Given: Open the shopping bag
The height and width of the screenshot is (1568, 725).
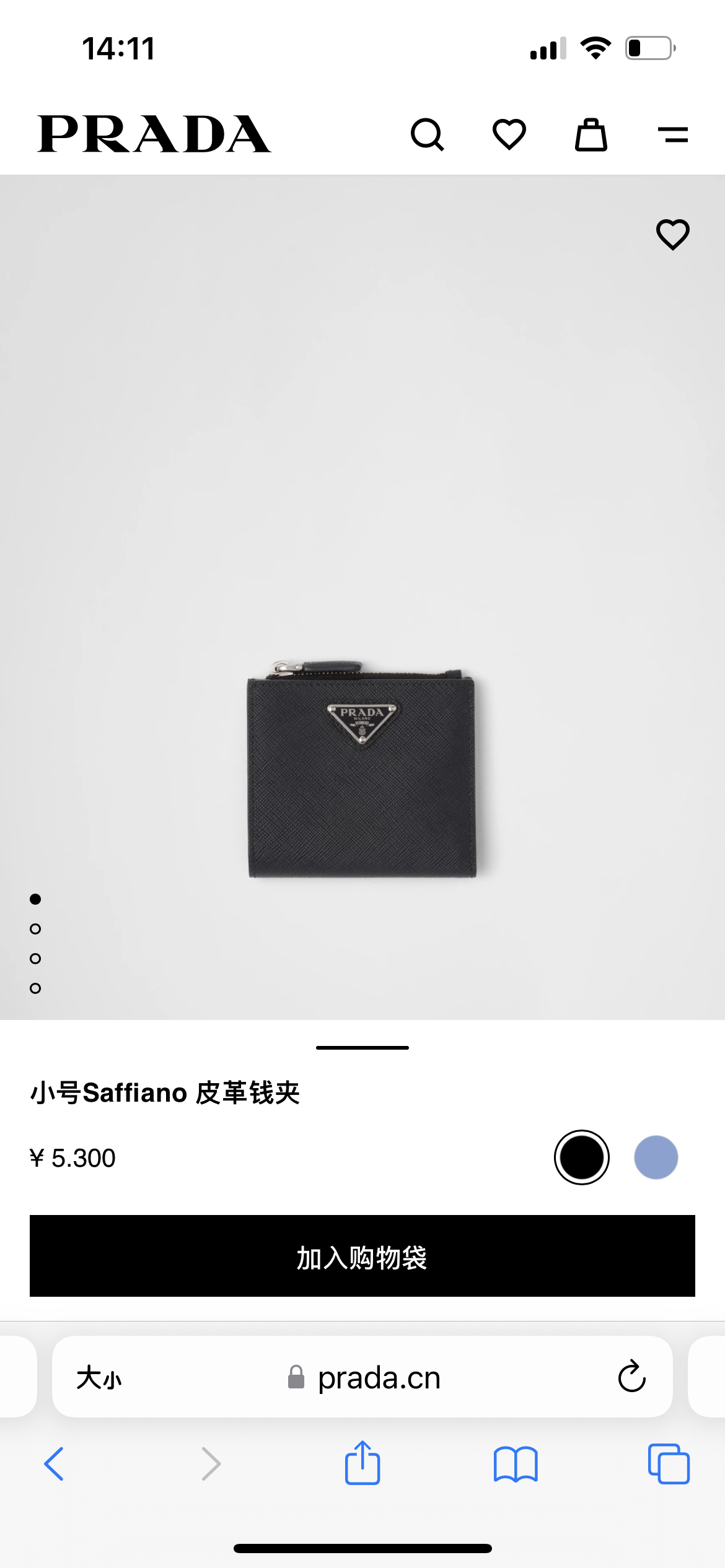Looking at the screenshot, I should (591, 134).
